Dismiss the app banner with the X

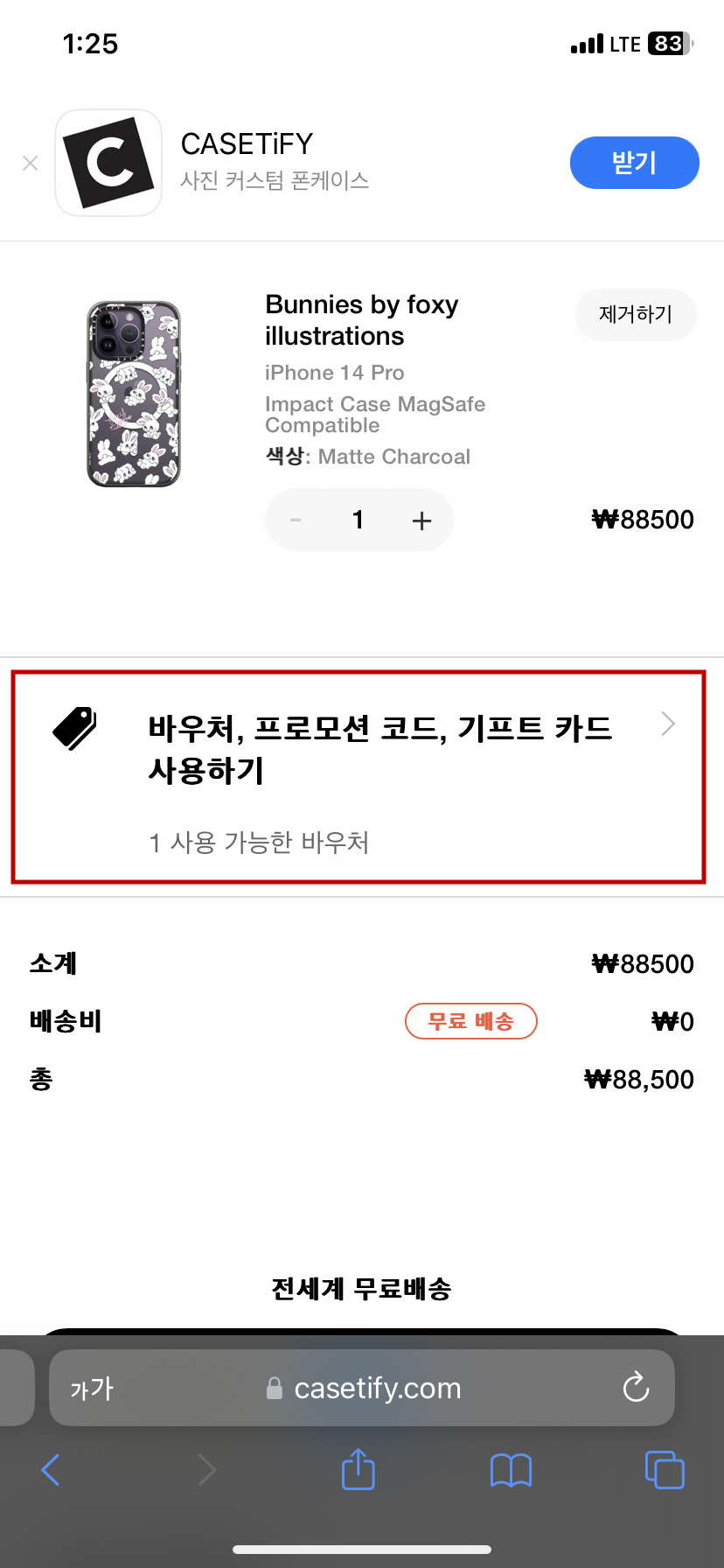(x=30, y=163)
